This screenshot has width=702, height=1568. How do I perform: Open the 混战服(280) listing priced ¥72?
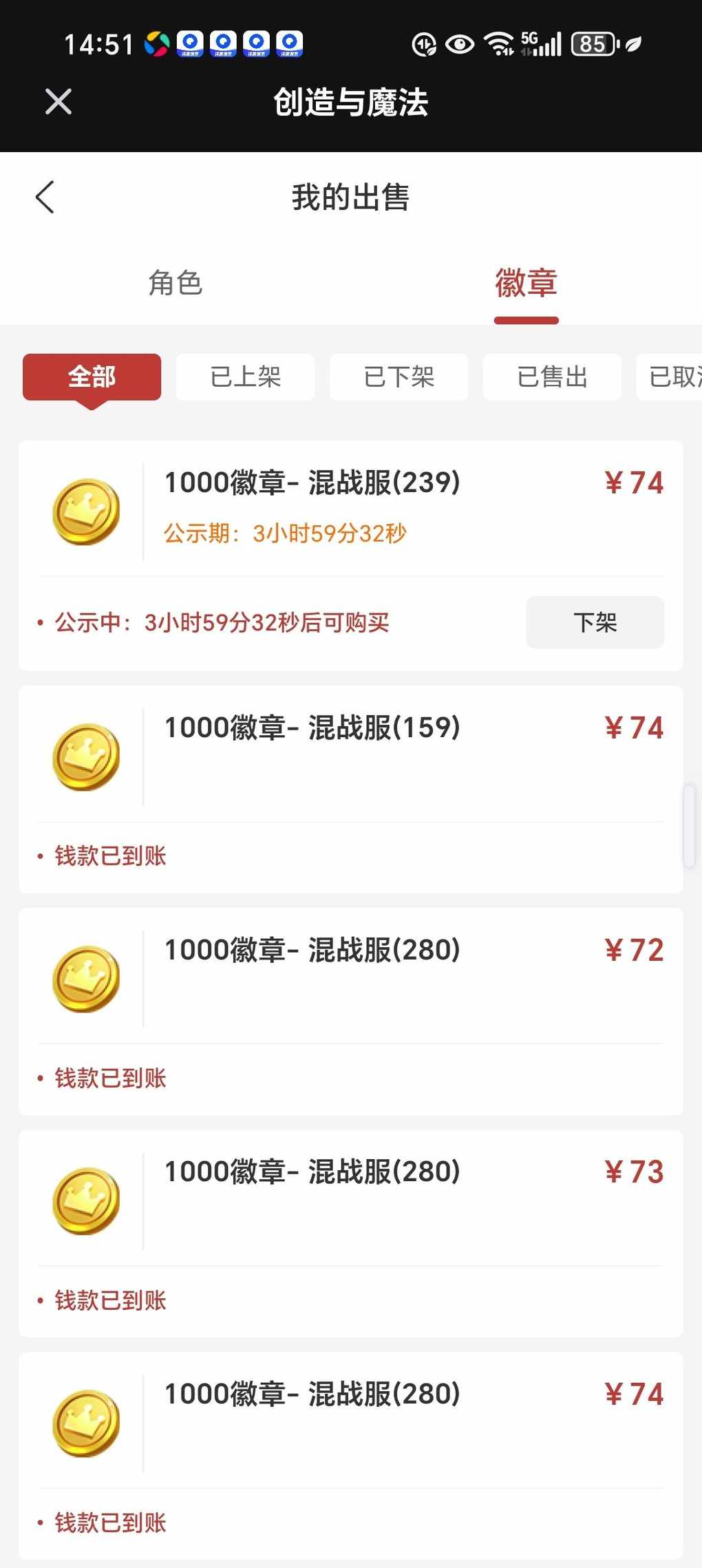pos(351,1012)
